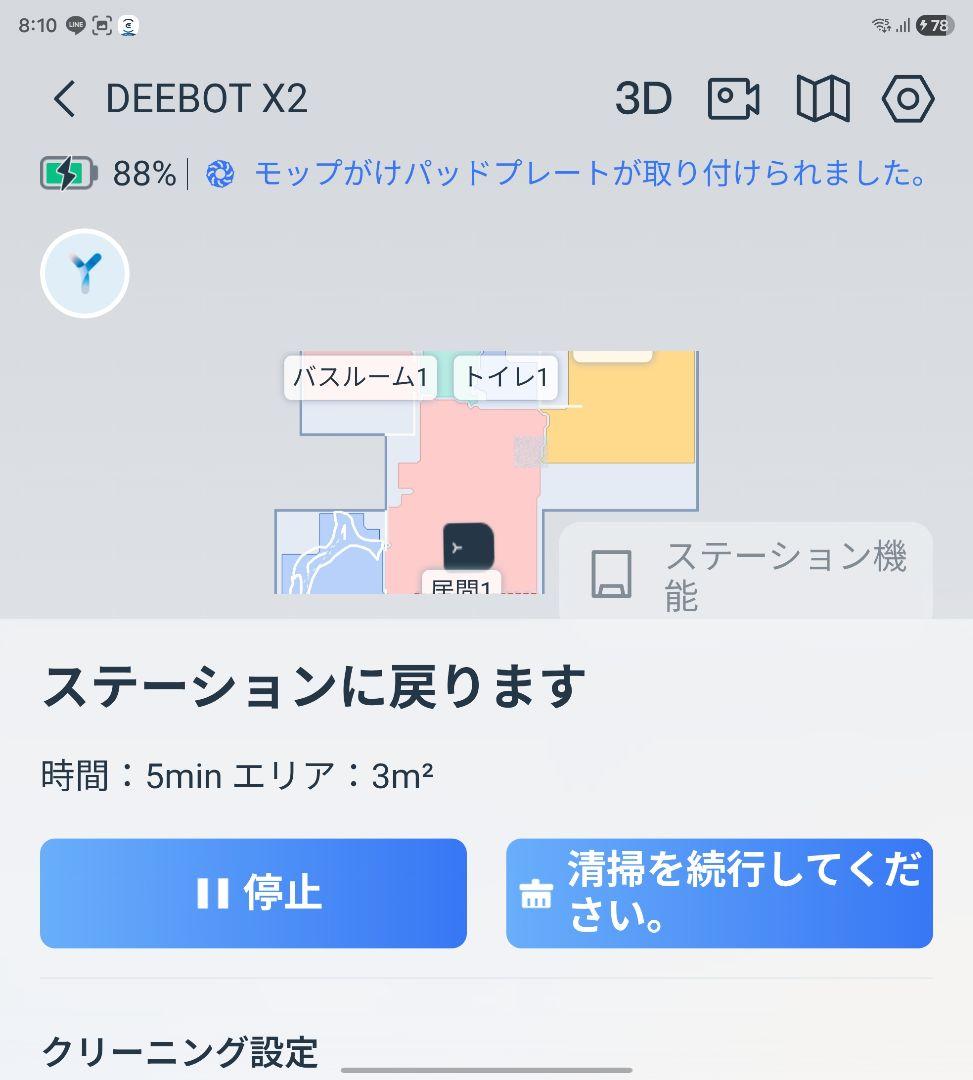Go back with the left chevron

[x=63, y=99]
